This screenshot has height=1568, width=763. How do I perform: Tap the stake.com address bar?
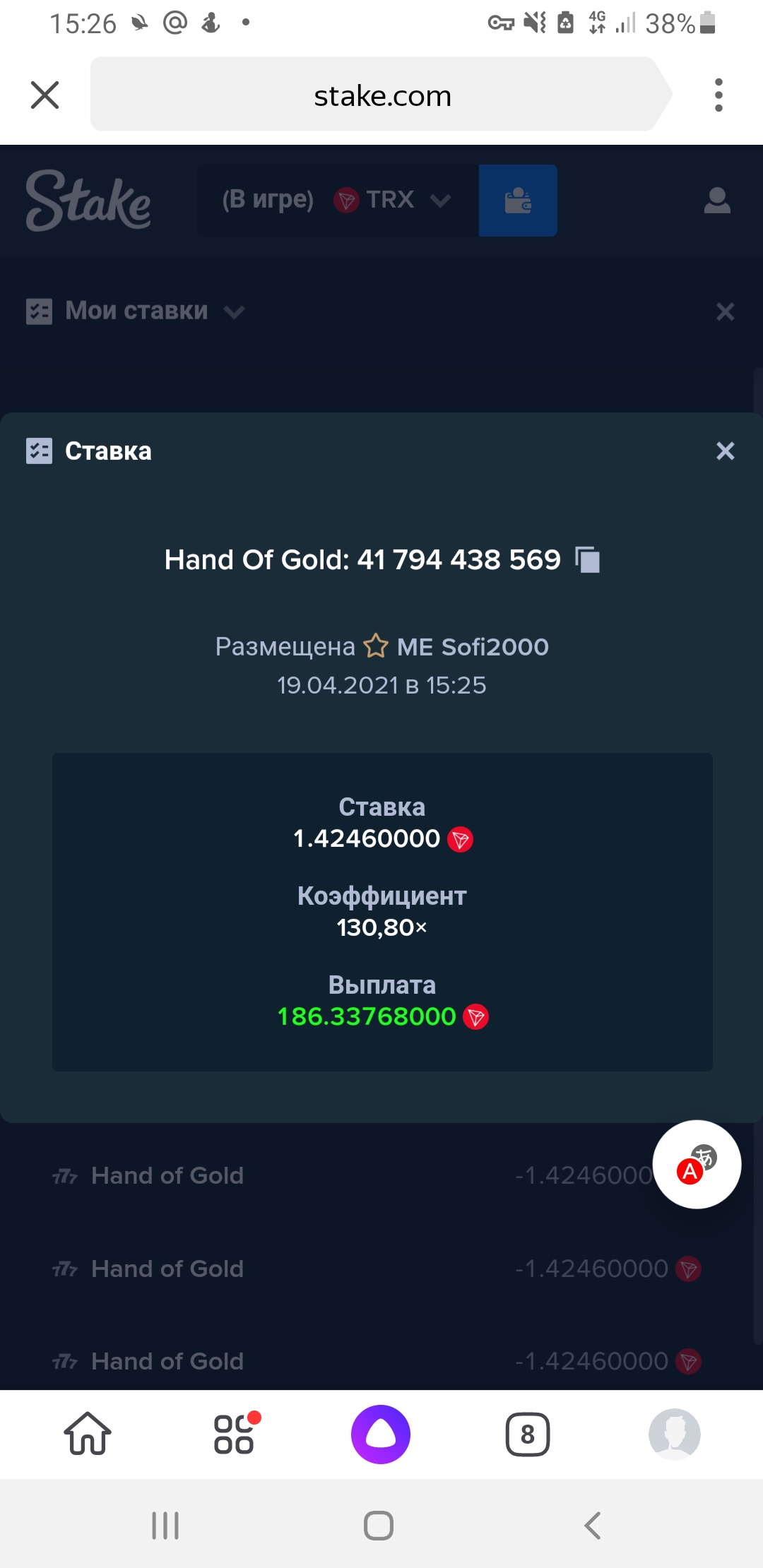tap(381, 94)
